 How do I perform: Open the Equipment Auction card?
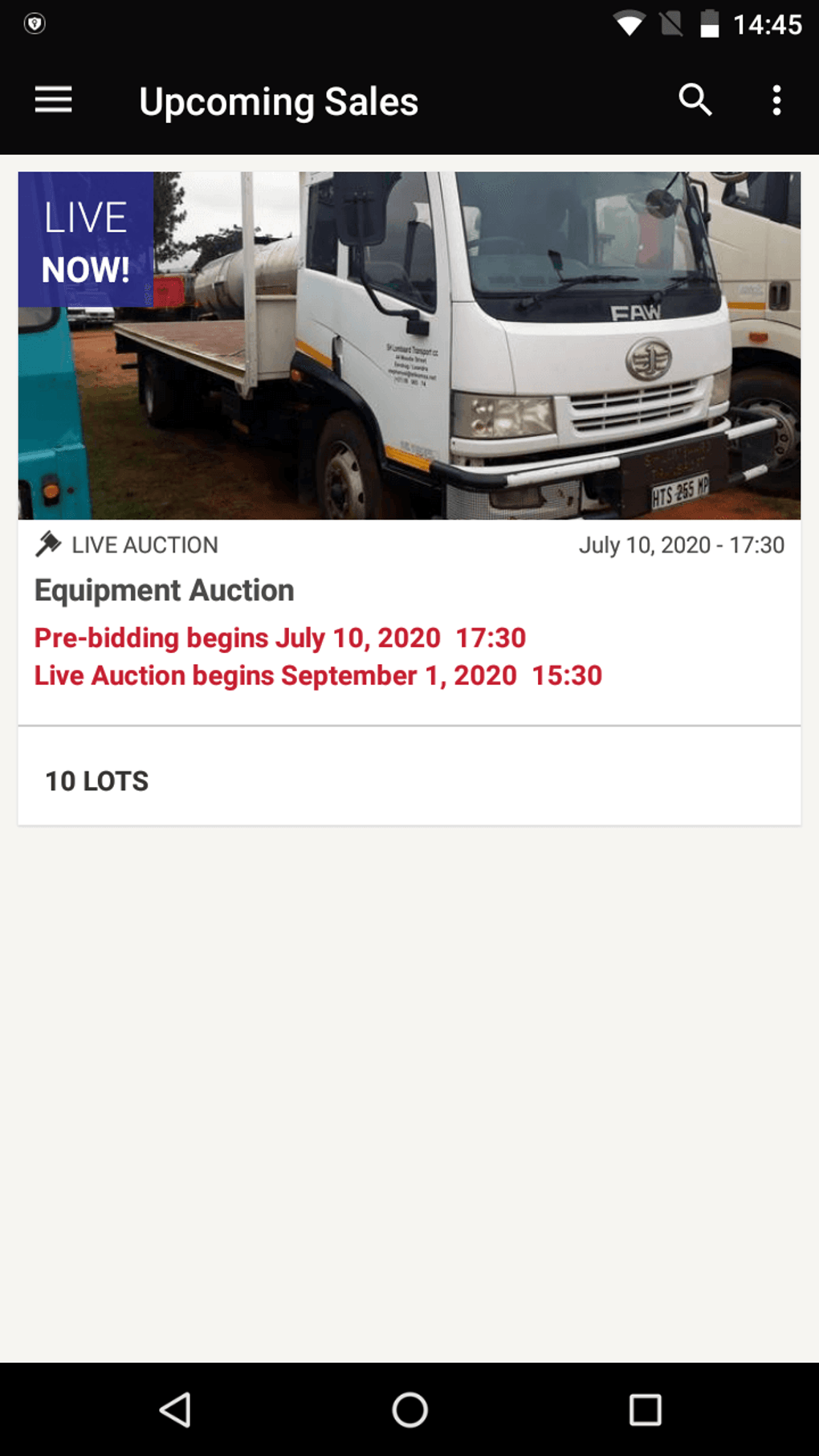tap(409, 498)
